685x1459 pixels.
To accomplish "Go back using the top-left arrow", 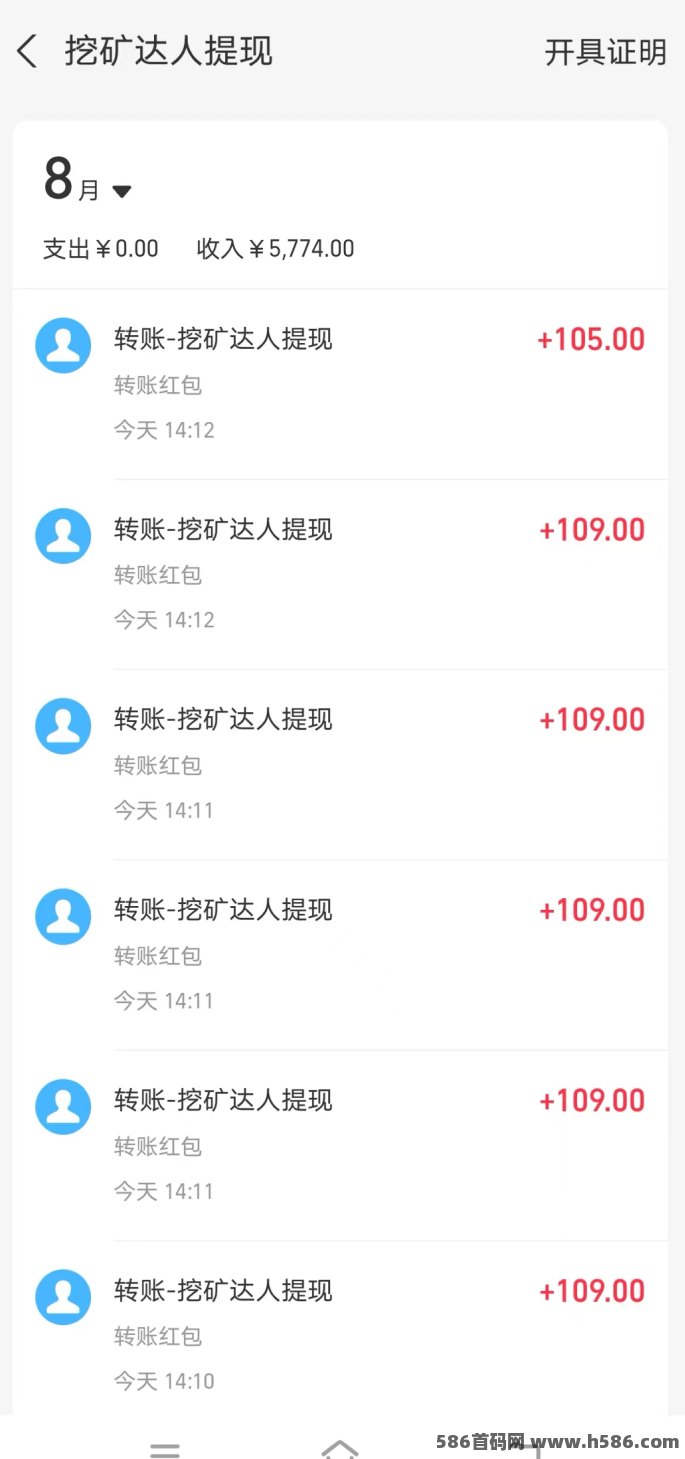I will [28, 51].
